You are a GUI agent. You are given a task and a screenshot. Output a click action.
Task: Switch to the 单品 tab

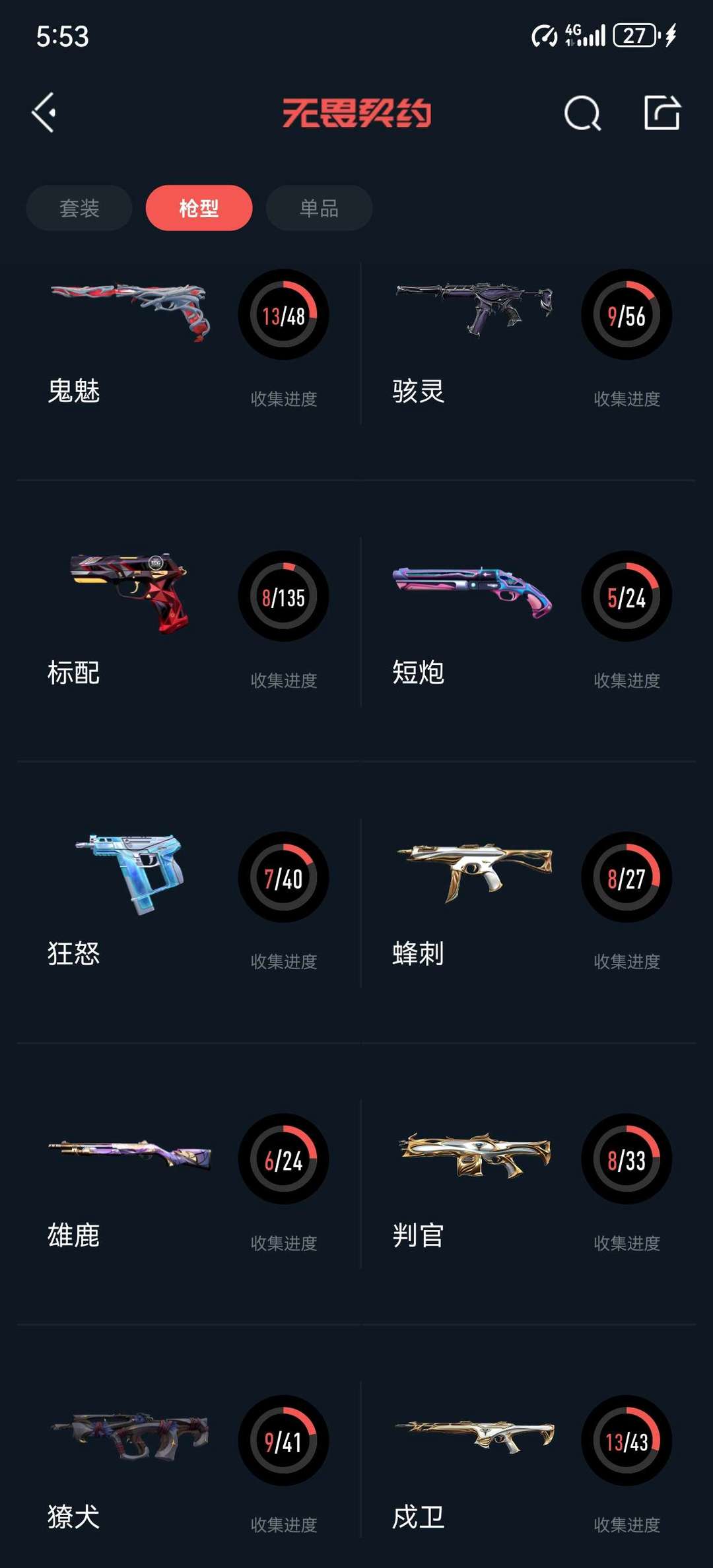click(x=319, y=208)
